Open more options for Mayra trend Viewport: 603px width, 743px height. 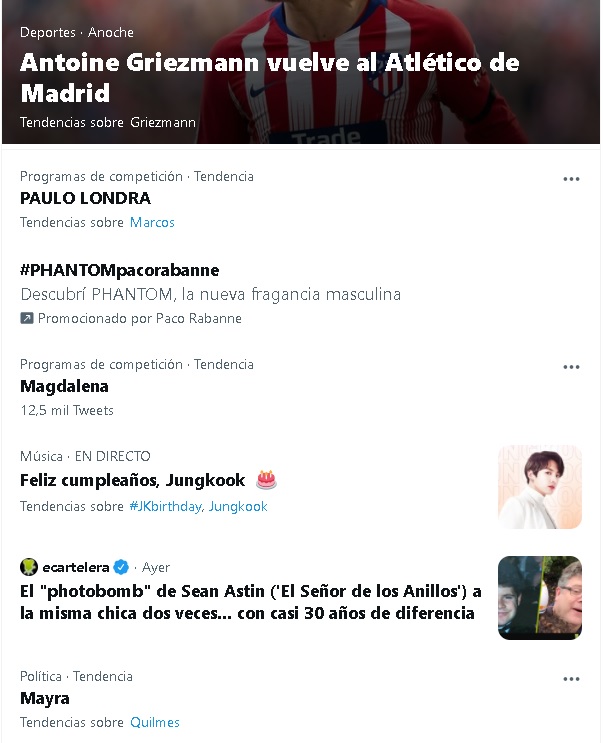point(571,679)
